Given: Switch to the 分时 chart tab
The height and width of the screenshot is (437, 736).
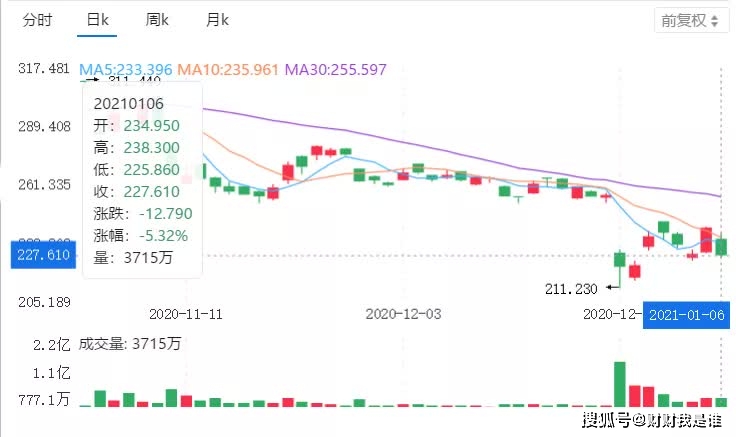Looking at the screenshot, I should (37, 19).
